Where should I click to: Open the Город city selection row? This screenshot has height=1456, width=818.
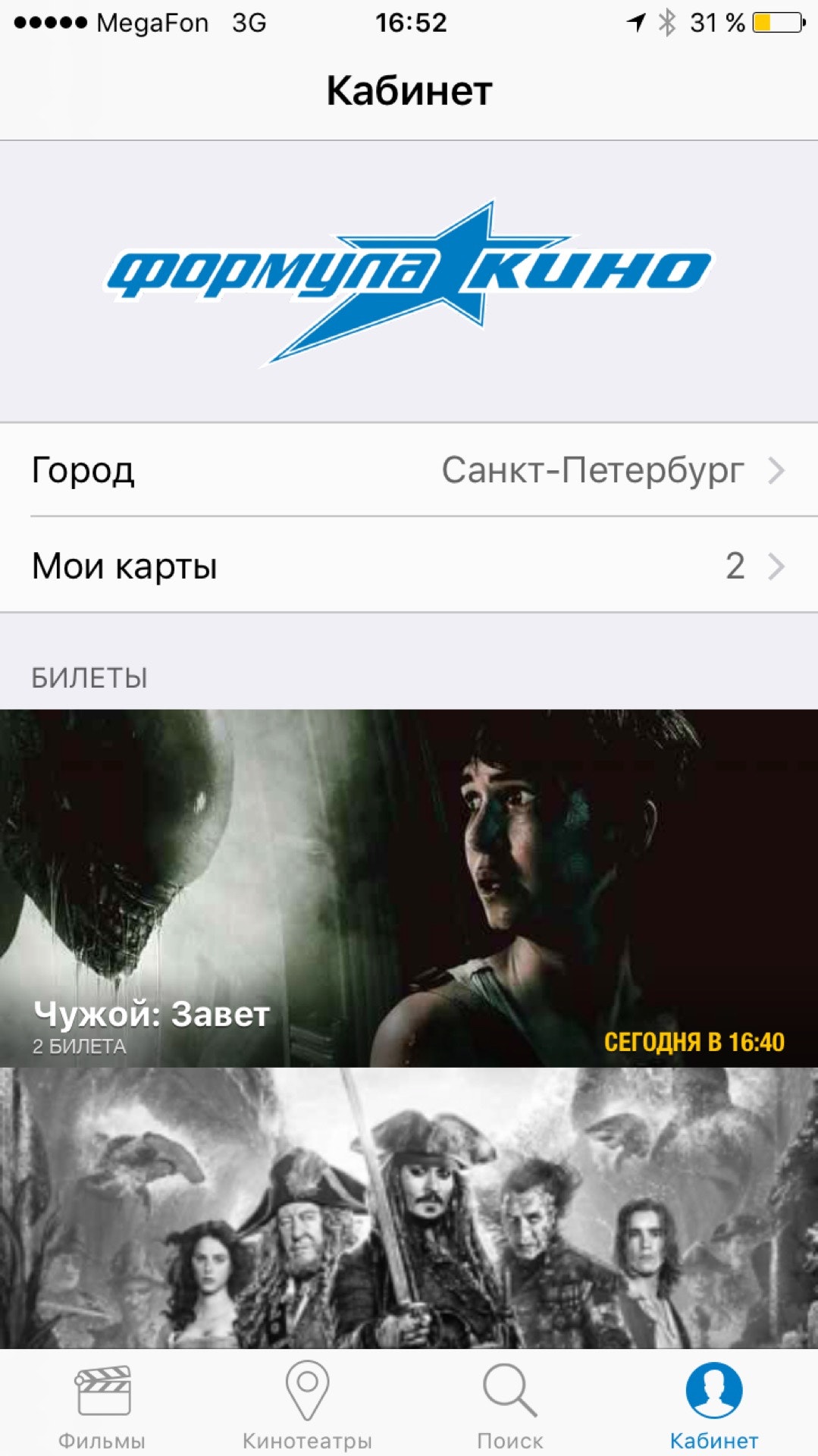pyautogui.click(x=409, y=470)
